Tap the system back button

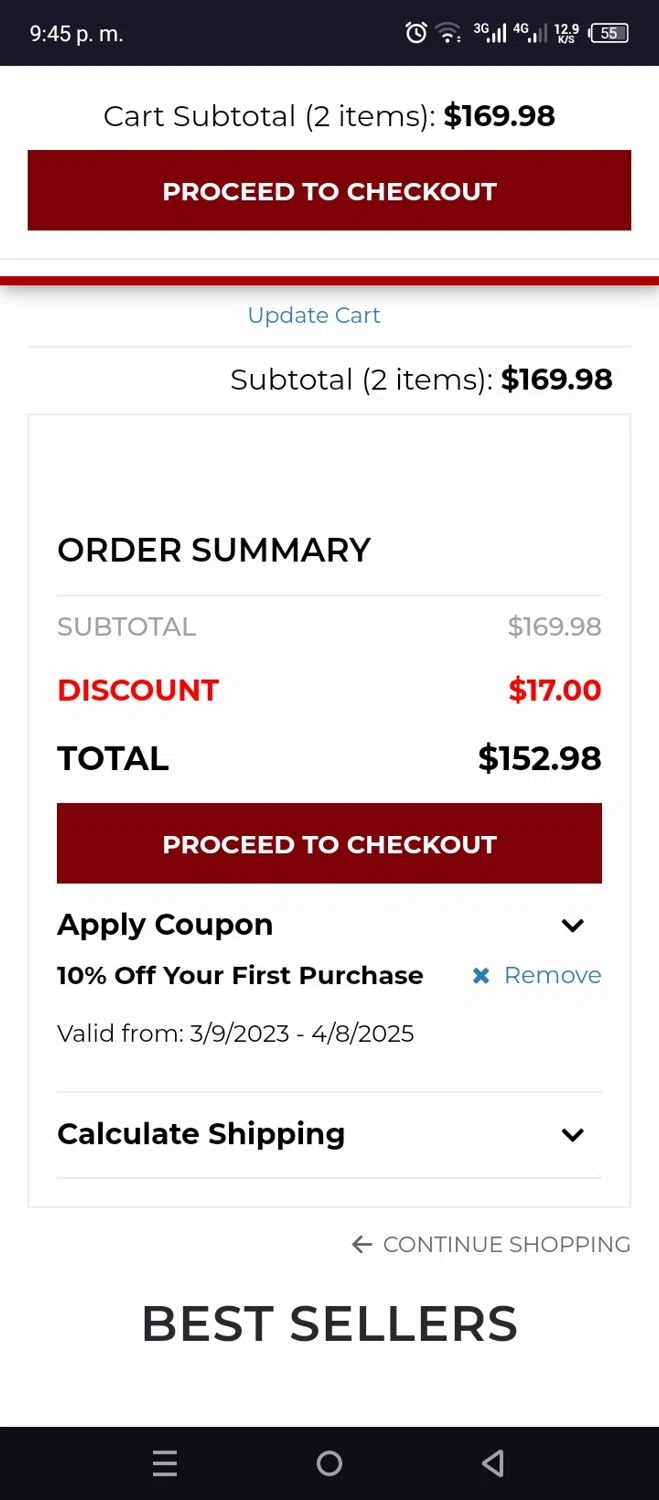coord(492,1464)
